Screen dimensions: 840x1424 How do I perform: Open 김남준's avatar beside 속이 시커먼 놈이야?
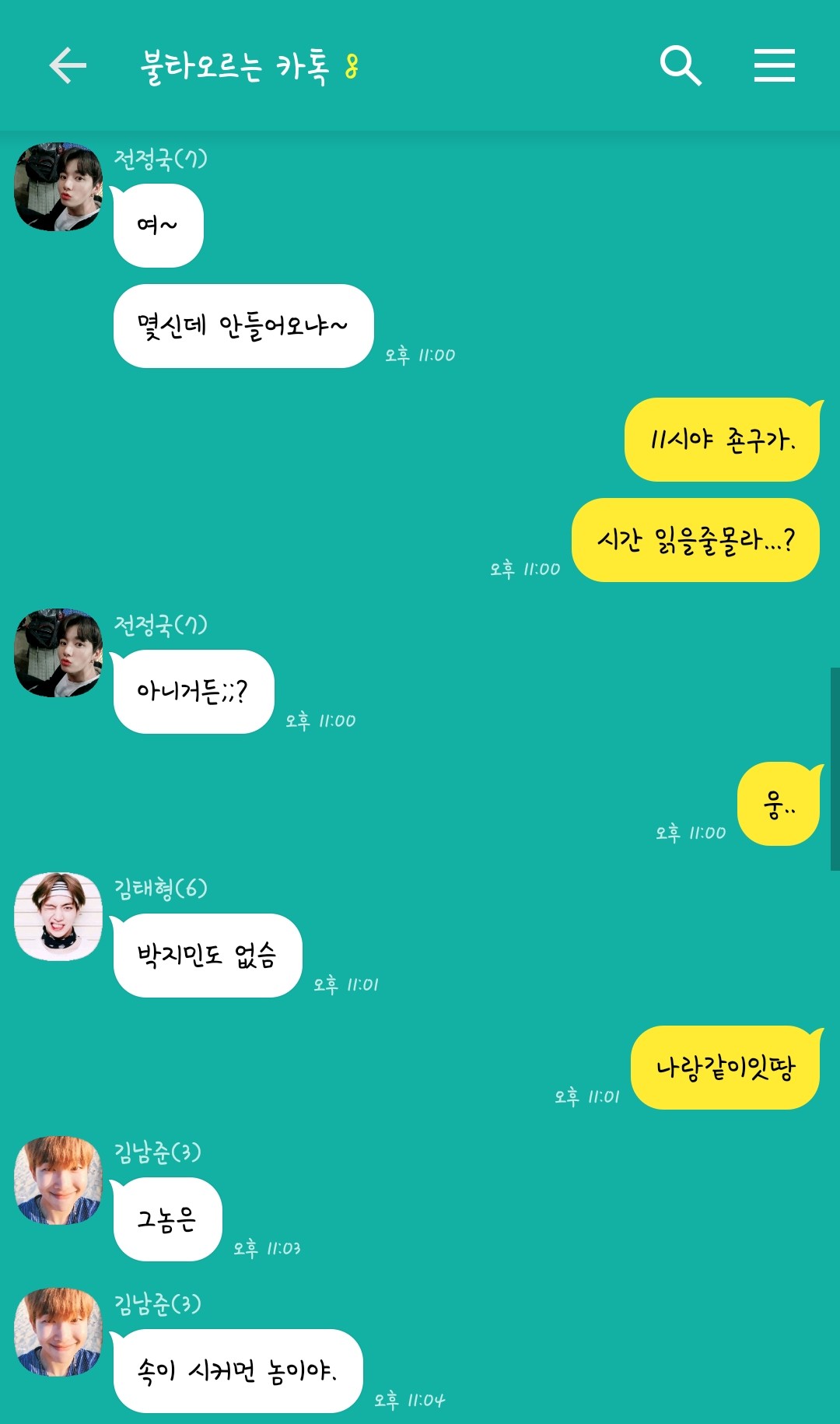click(x=58, y=1331)
